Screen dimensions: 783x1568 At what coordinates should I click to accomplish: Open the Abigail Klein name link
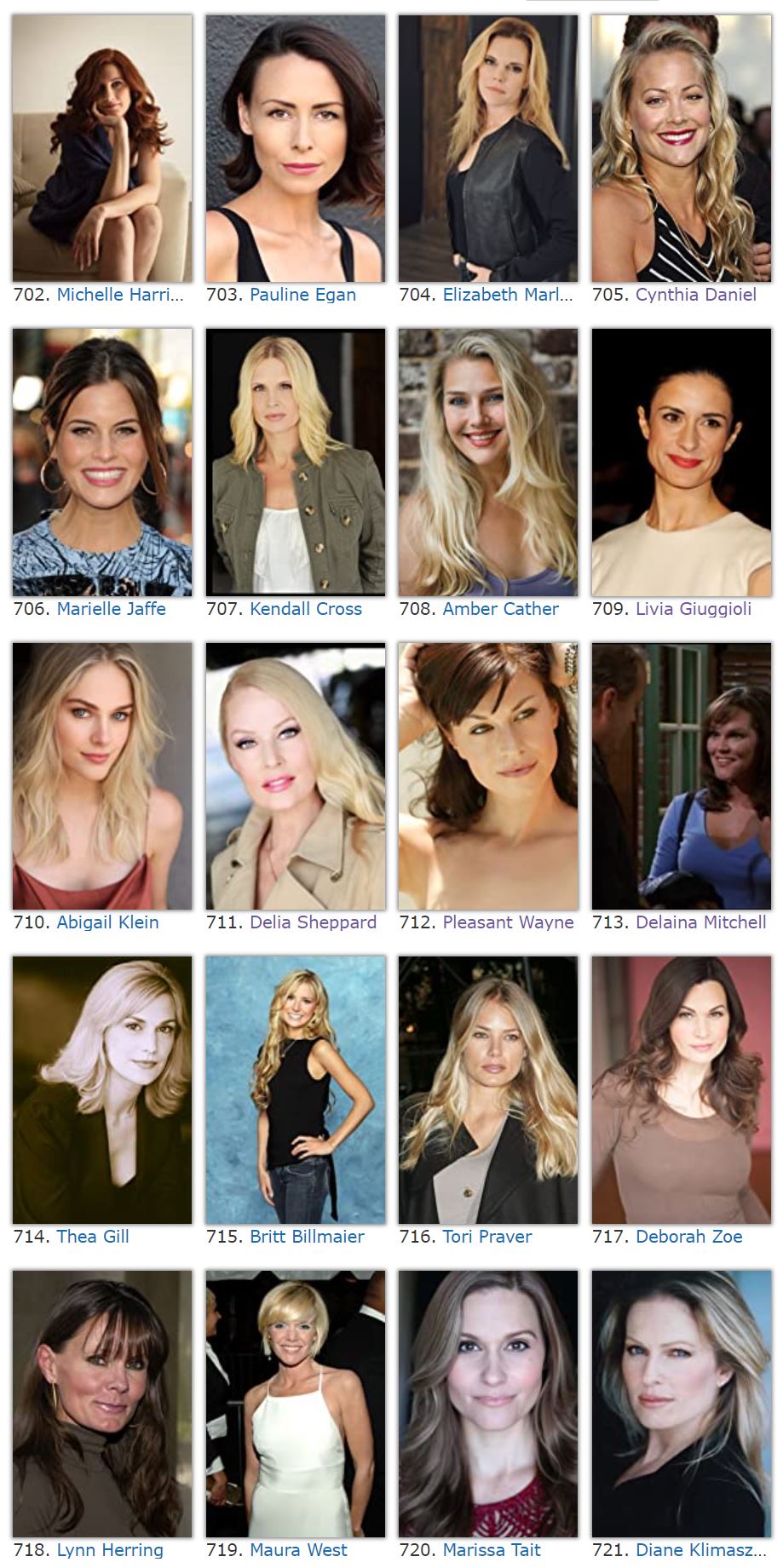107,922
